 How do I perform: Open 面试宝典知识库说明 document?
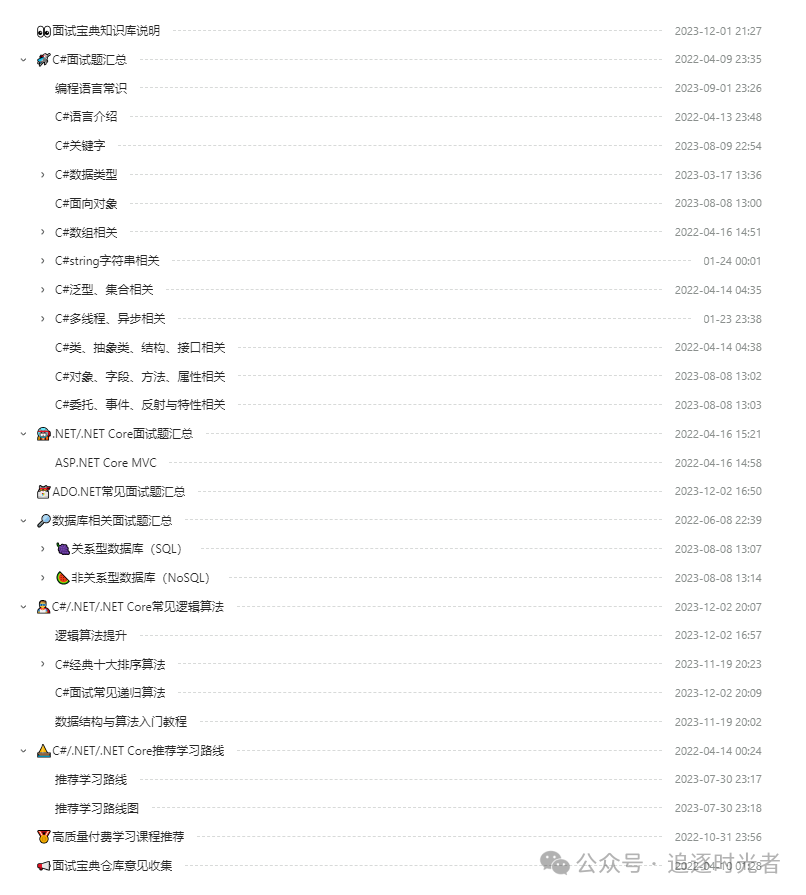(105, 31)
